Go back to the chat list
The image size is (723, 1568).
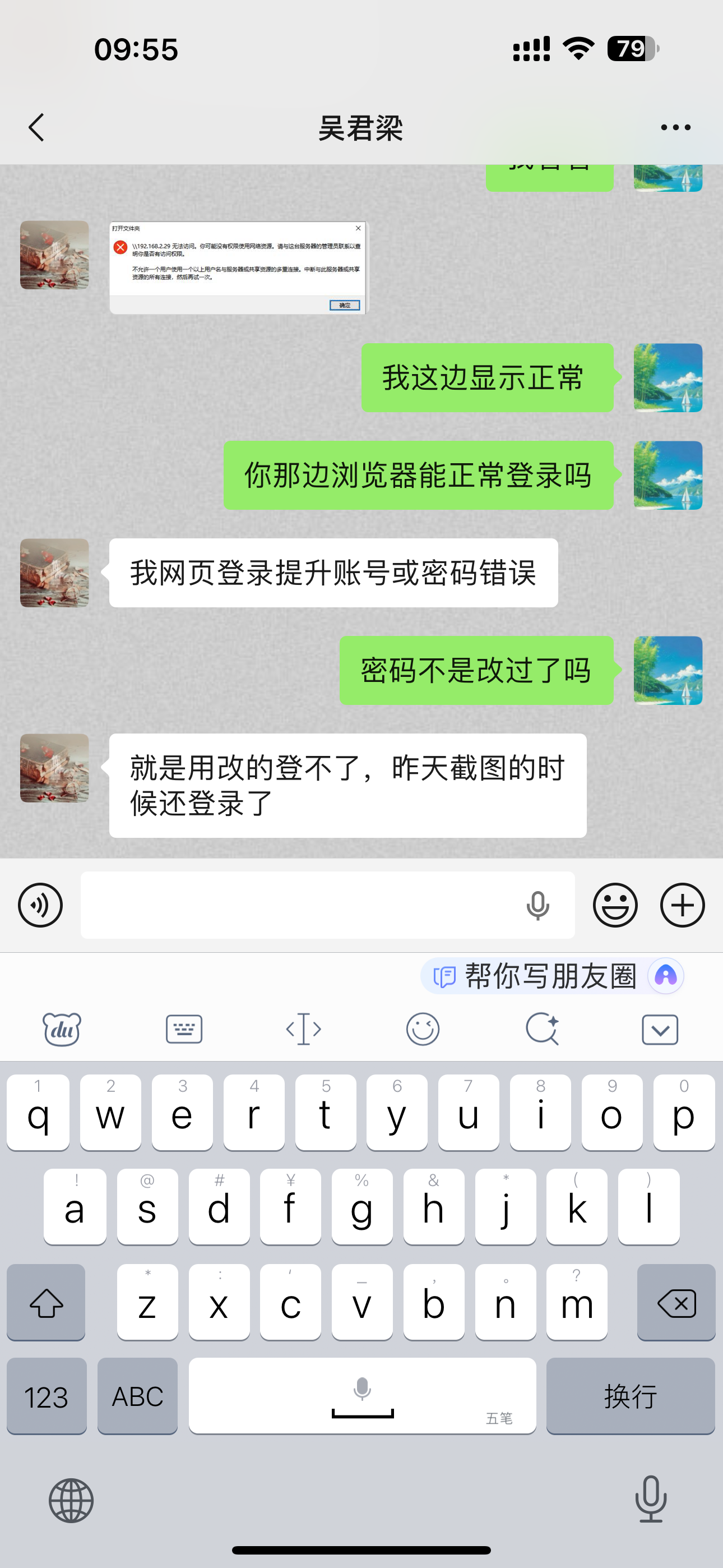coord(36,127)
